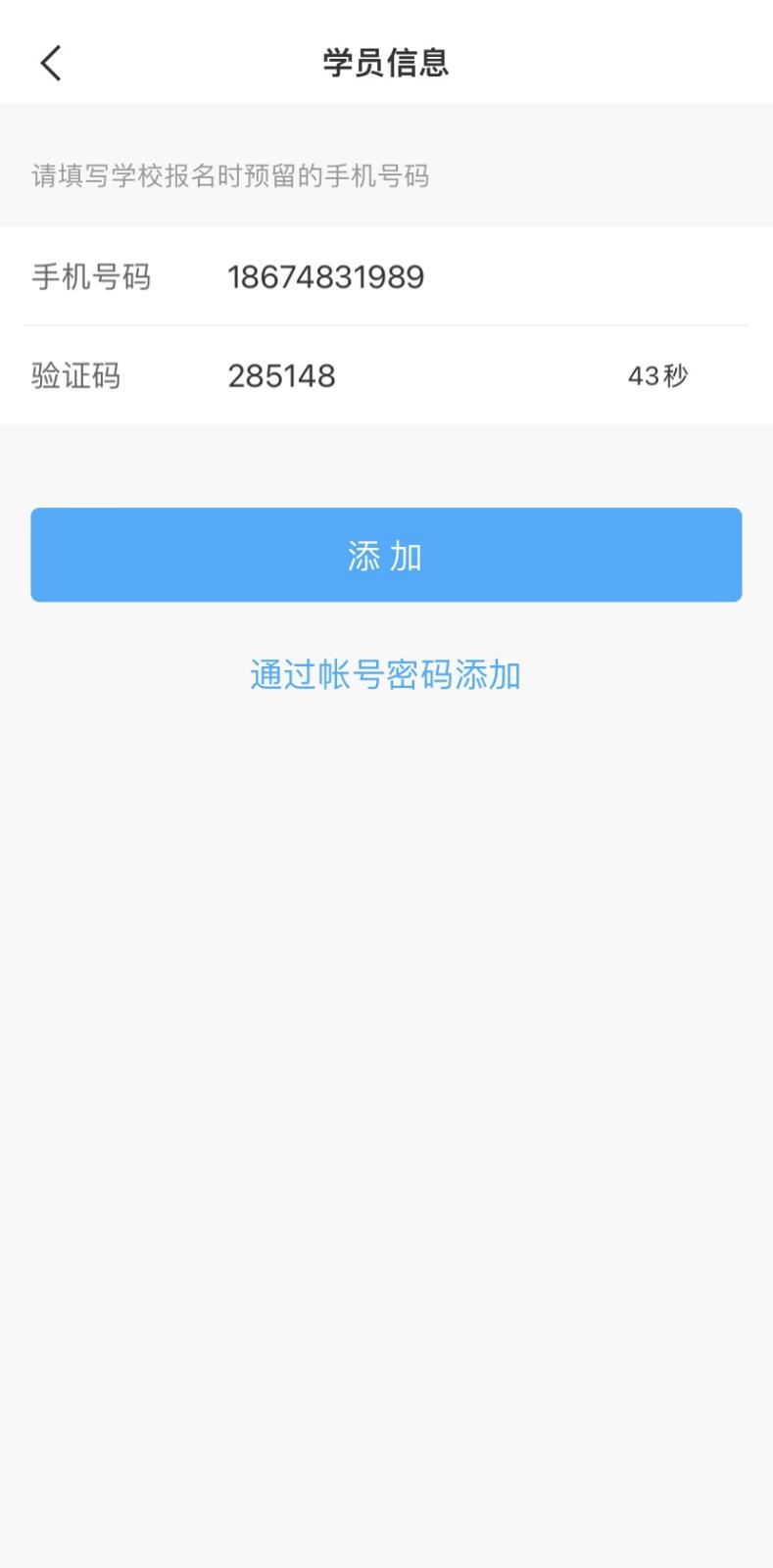Click the 添加 button to add the student
Viewport: 773px width, 1568px height.
coord(386,554)
